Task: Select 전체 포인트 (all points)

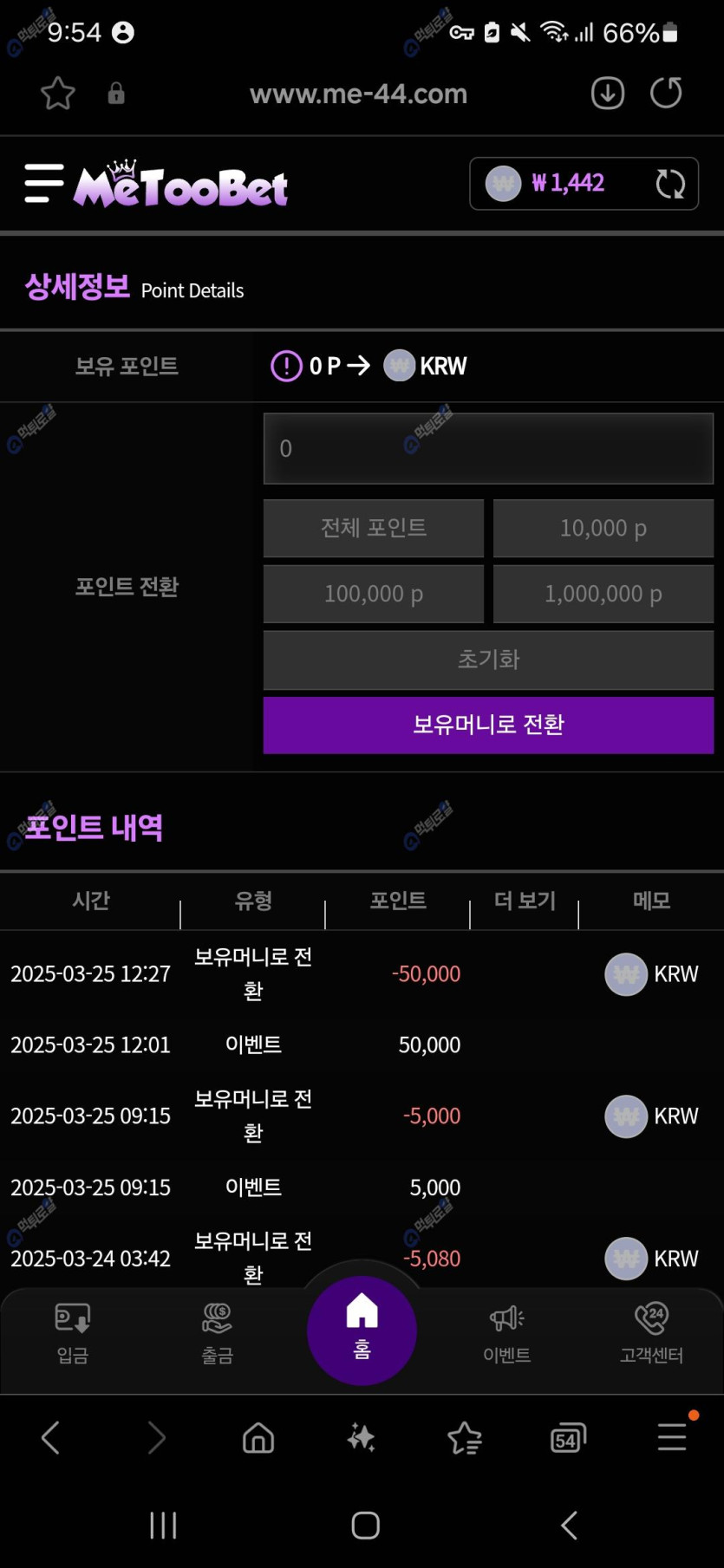Action: (x=374, y=528)
